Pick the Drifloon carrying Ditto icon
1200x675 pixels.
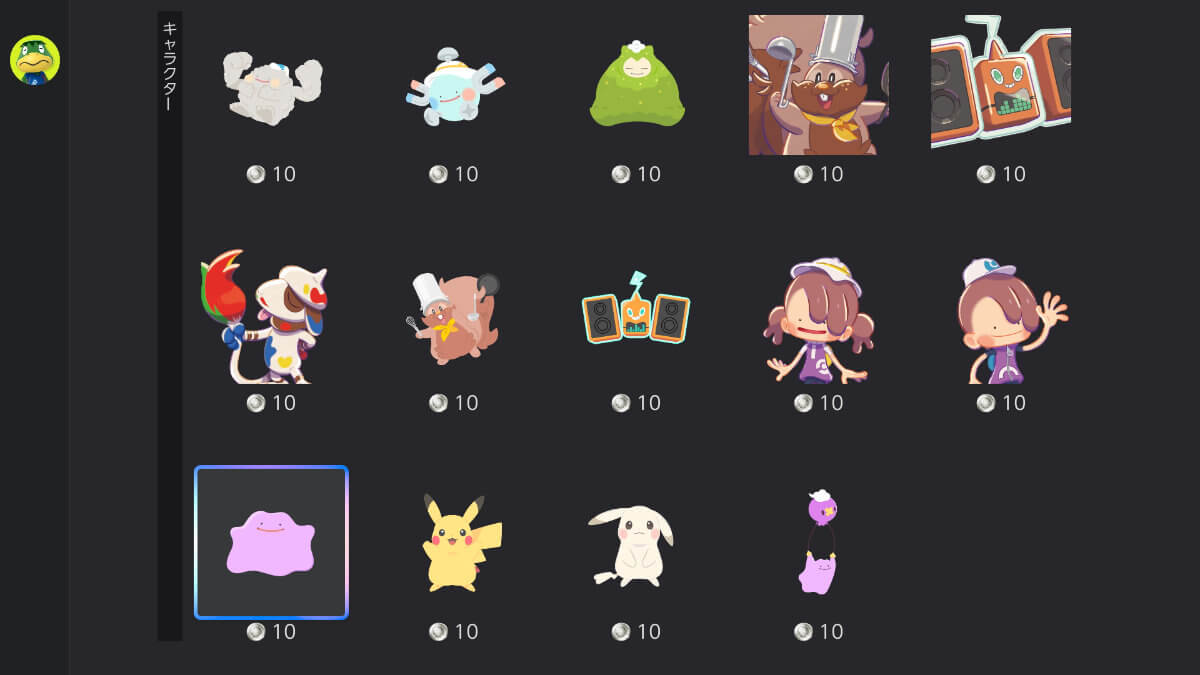coord(818,543)
